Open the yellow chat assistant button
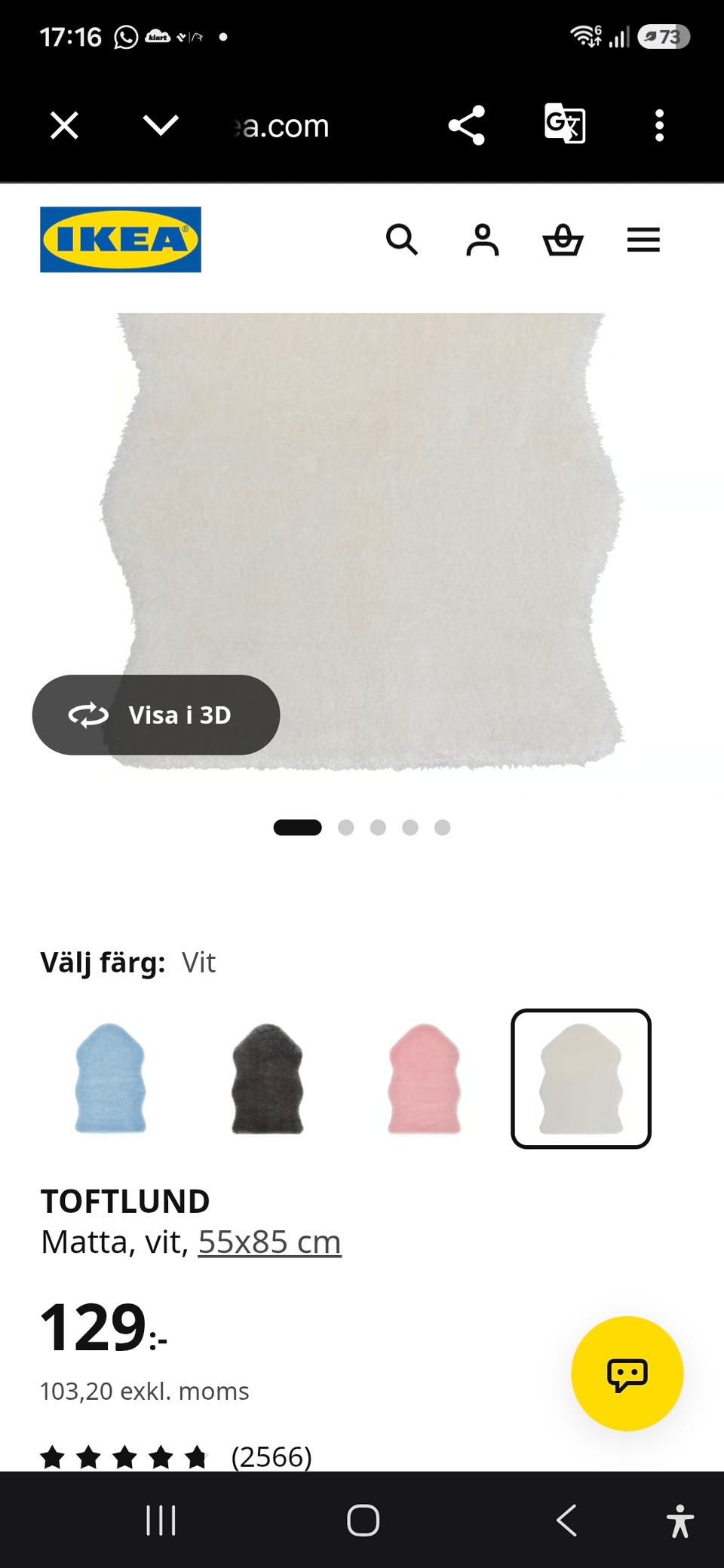 (627, 1374)
